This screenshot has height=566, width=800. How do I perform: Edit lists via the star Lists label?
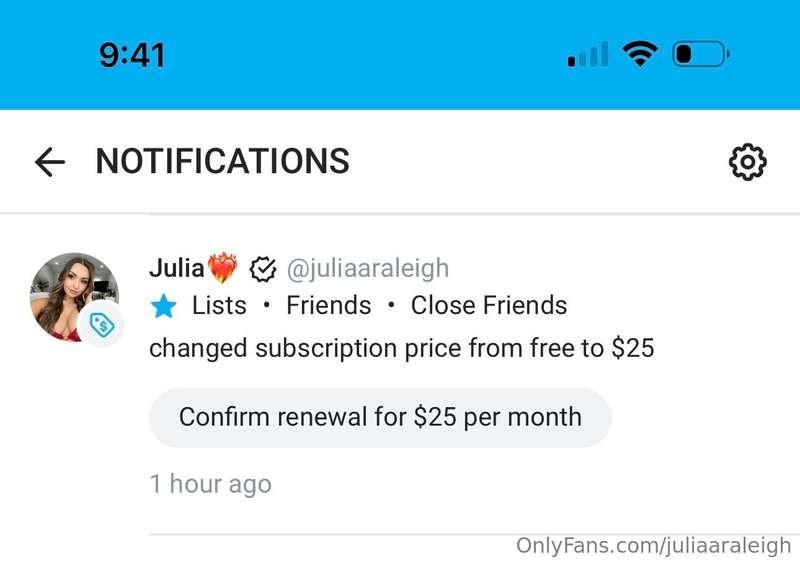[200, 306]
